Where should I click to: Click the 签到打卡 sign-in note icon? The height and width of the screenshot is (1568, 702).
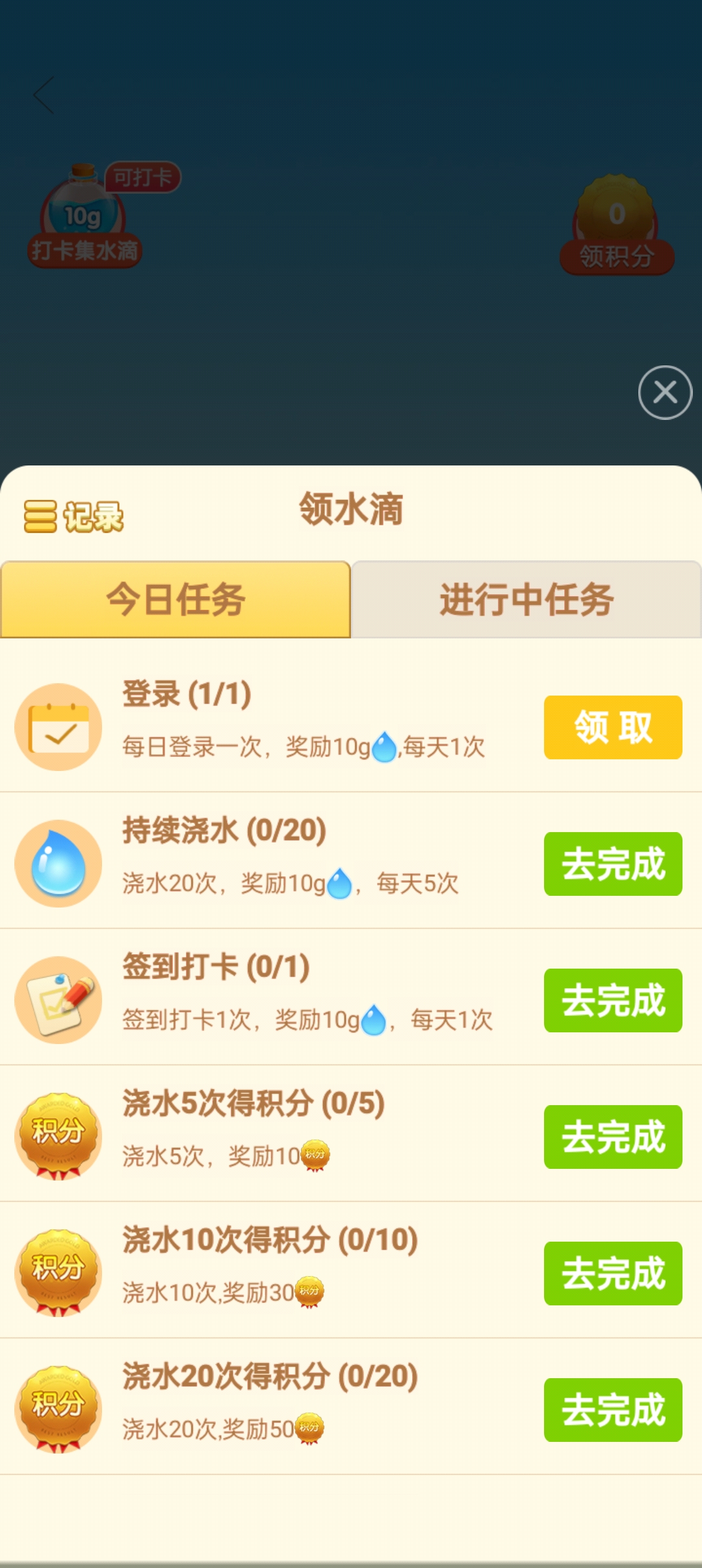58,999
